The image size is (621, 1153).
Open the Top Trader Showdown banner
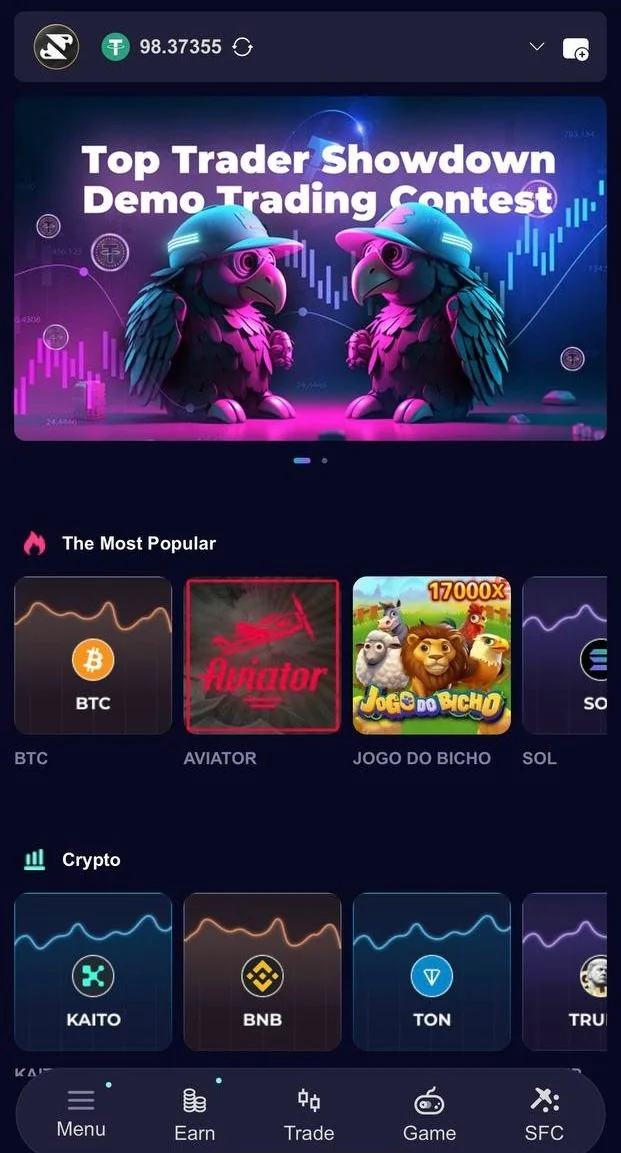pyautogui.click(x=310, y=269)
